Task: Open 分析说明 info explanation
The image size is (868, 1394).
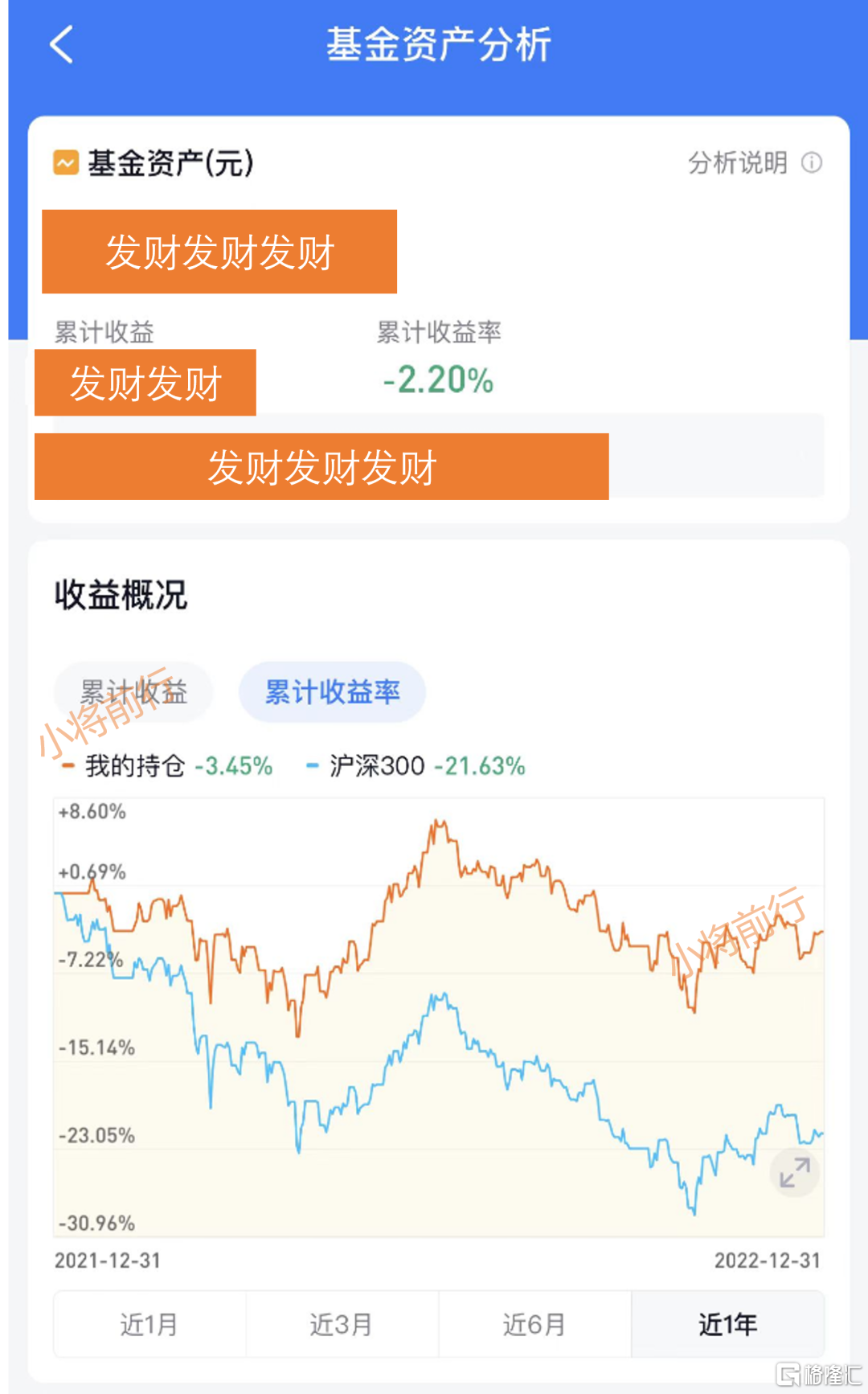Action: [x=754, y=163]
